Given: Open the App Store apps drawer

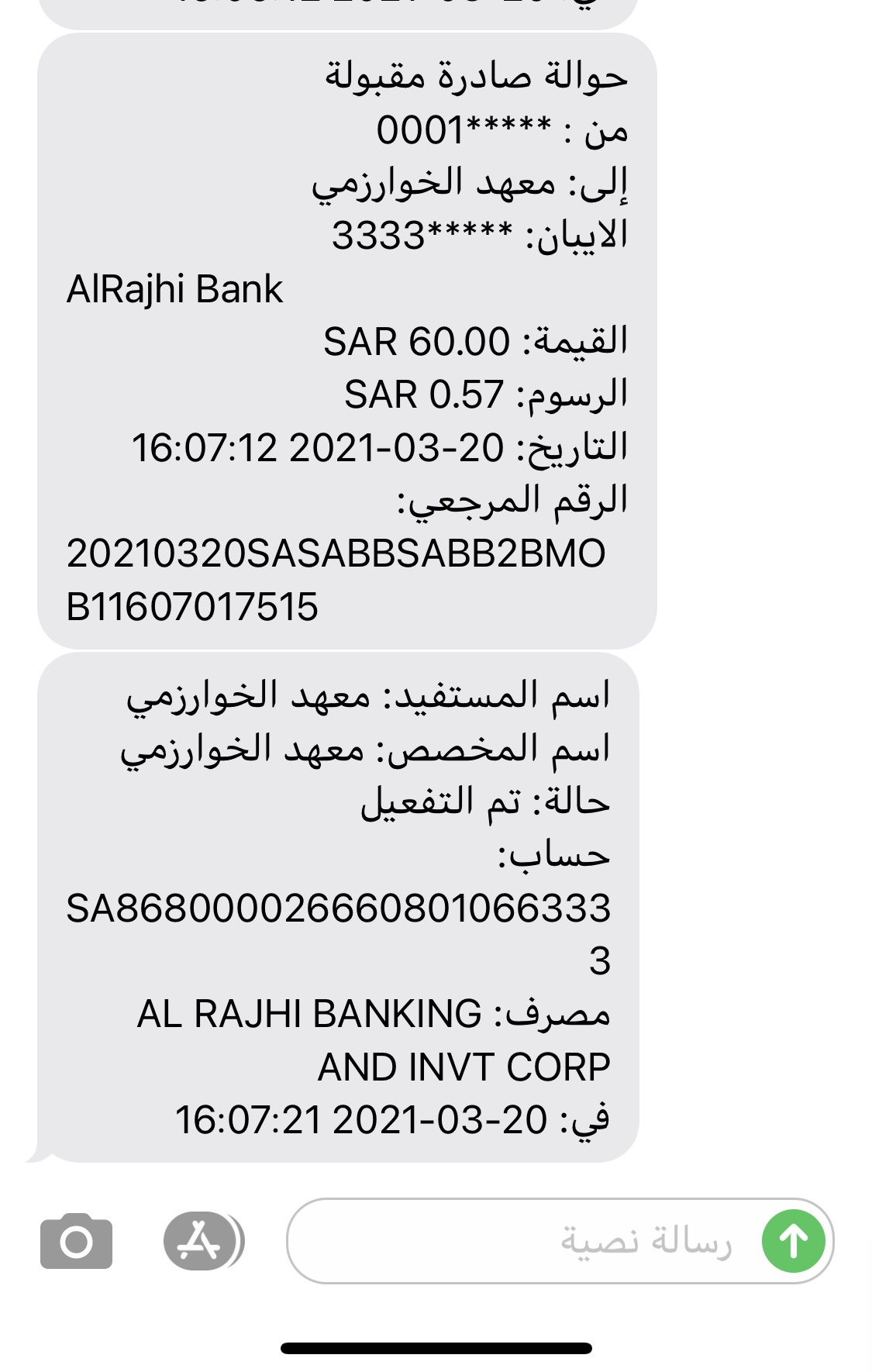Looking at the screenshot, I should pos(202,1241).
